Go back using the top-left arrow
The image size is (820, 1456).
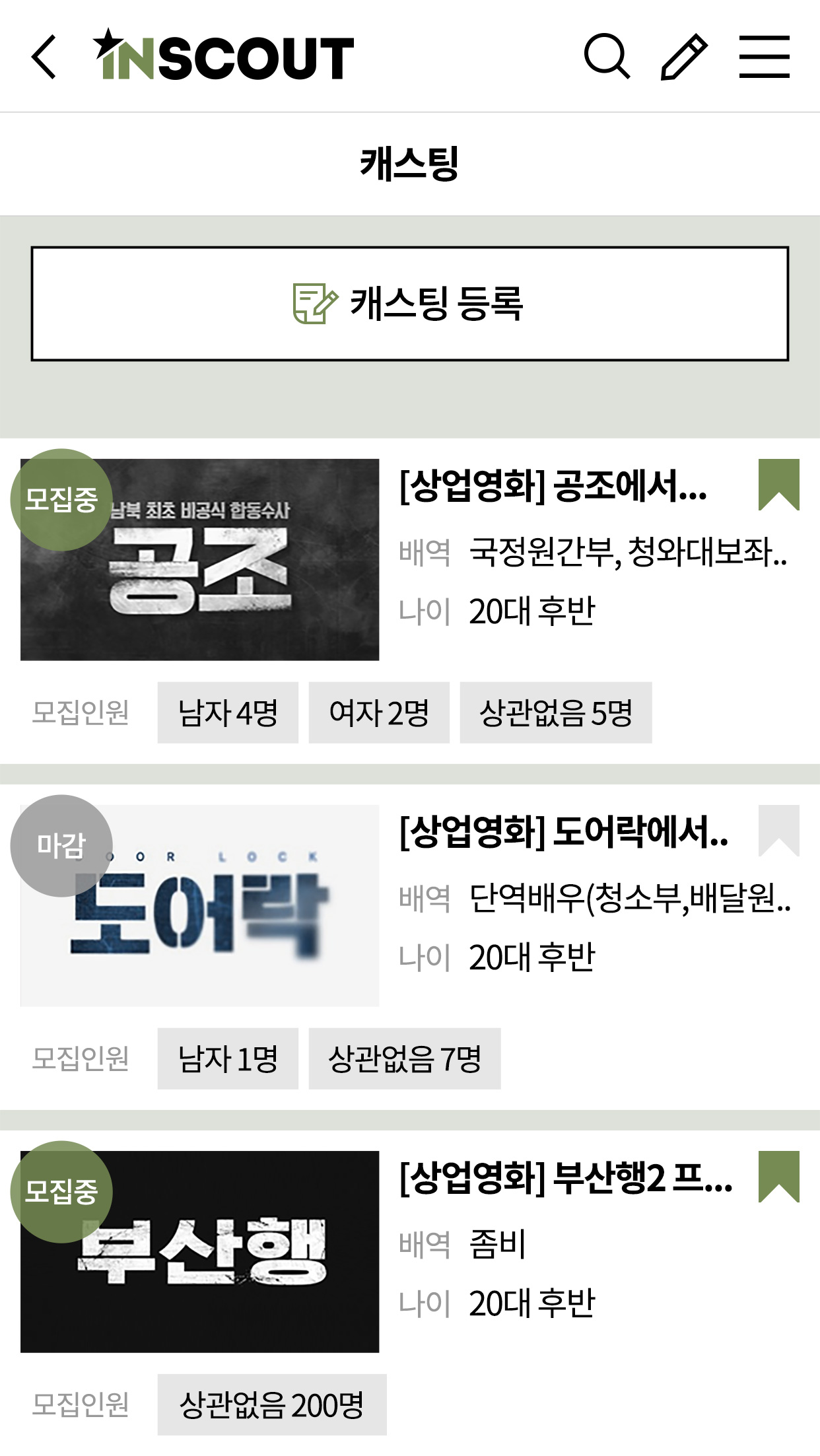pyautogui.click(x=44, y=57)
